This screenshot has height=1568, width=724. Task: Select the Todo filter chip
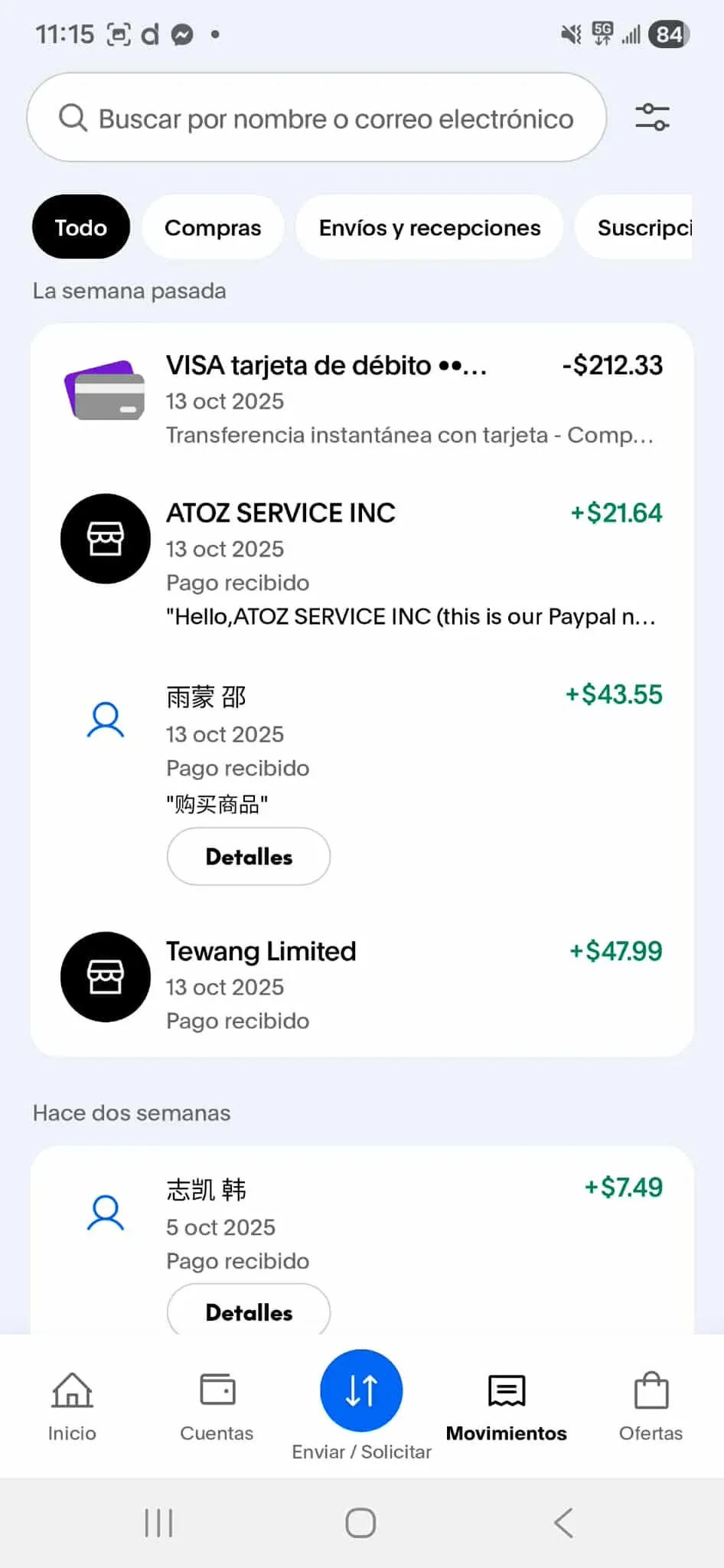click(80, 227)
